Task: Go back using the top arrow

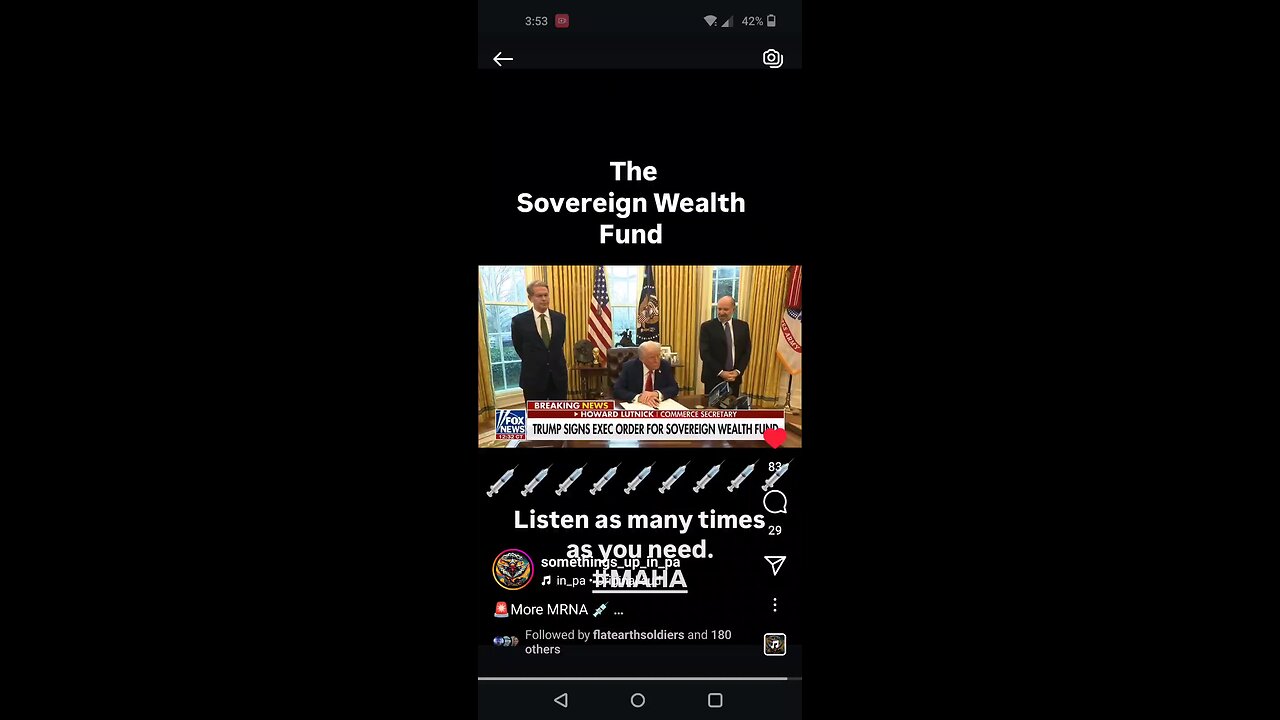Action: [503, 59]
